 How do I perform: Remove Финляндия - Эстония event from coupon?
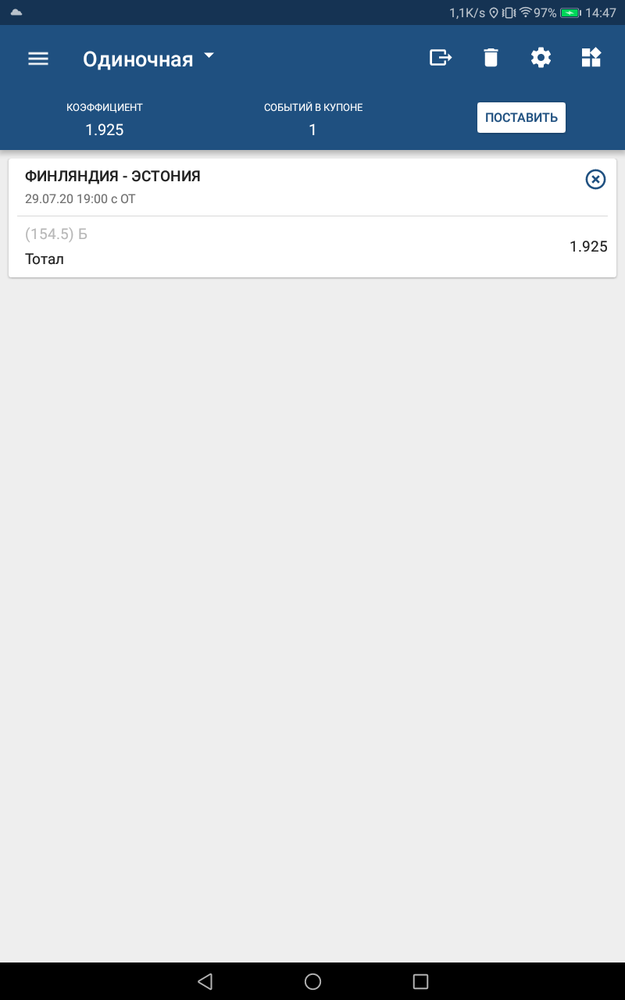click(595, 180)
